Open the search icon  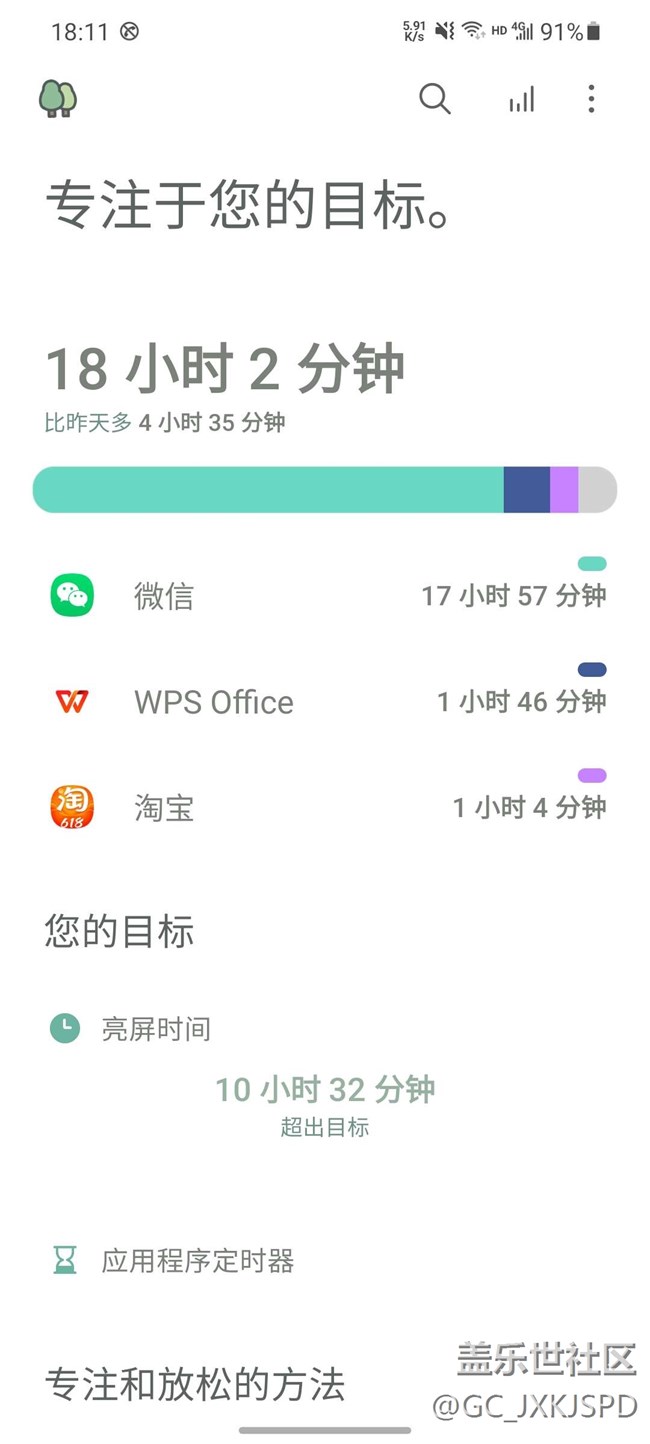[434, 99]
